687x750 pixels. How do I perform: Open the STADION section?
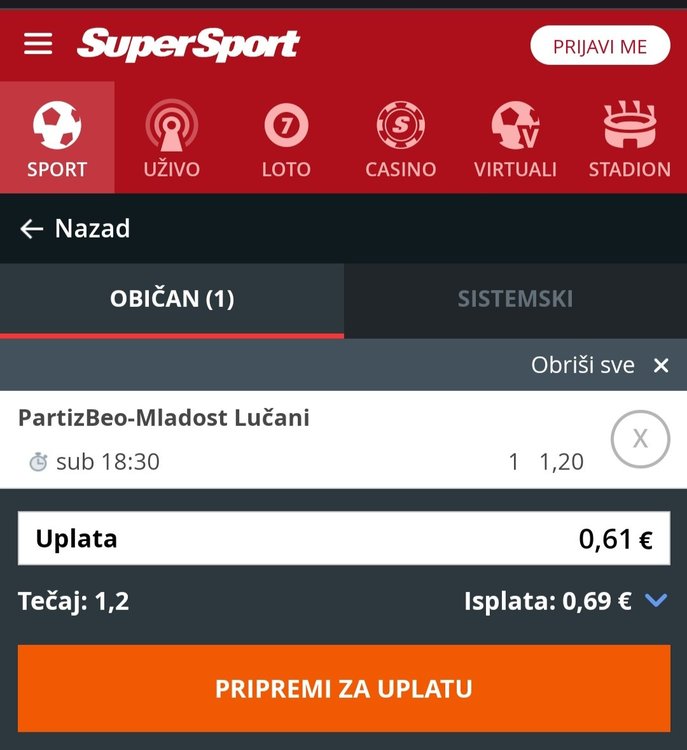tap(629, 138)
